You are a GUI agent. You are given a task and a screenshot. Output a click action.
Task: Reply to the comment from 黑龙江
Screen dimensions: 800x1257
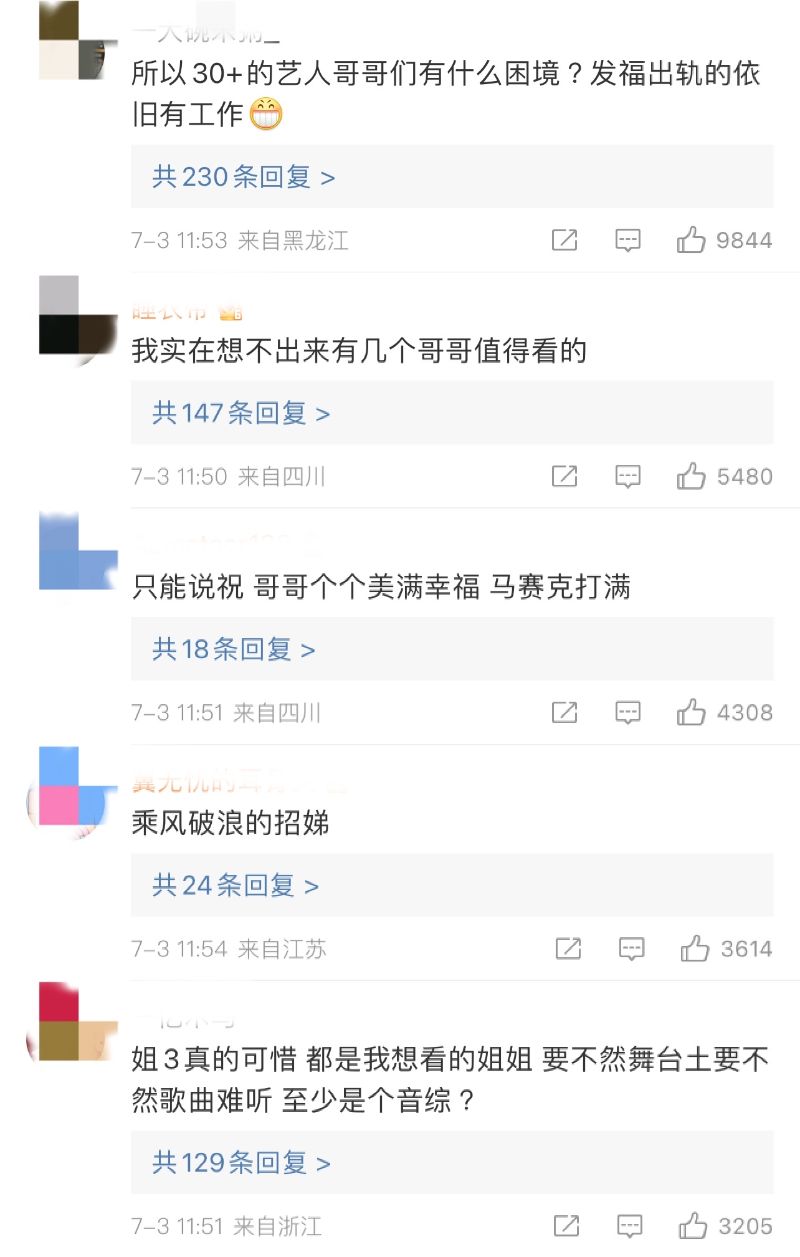click(x=627, y=240)
